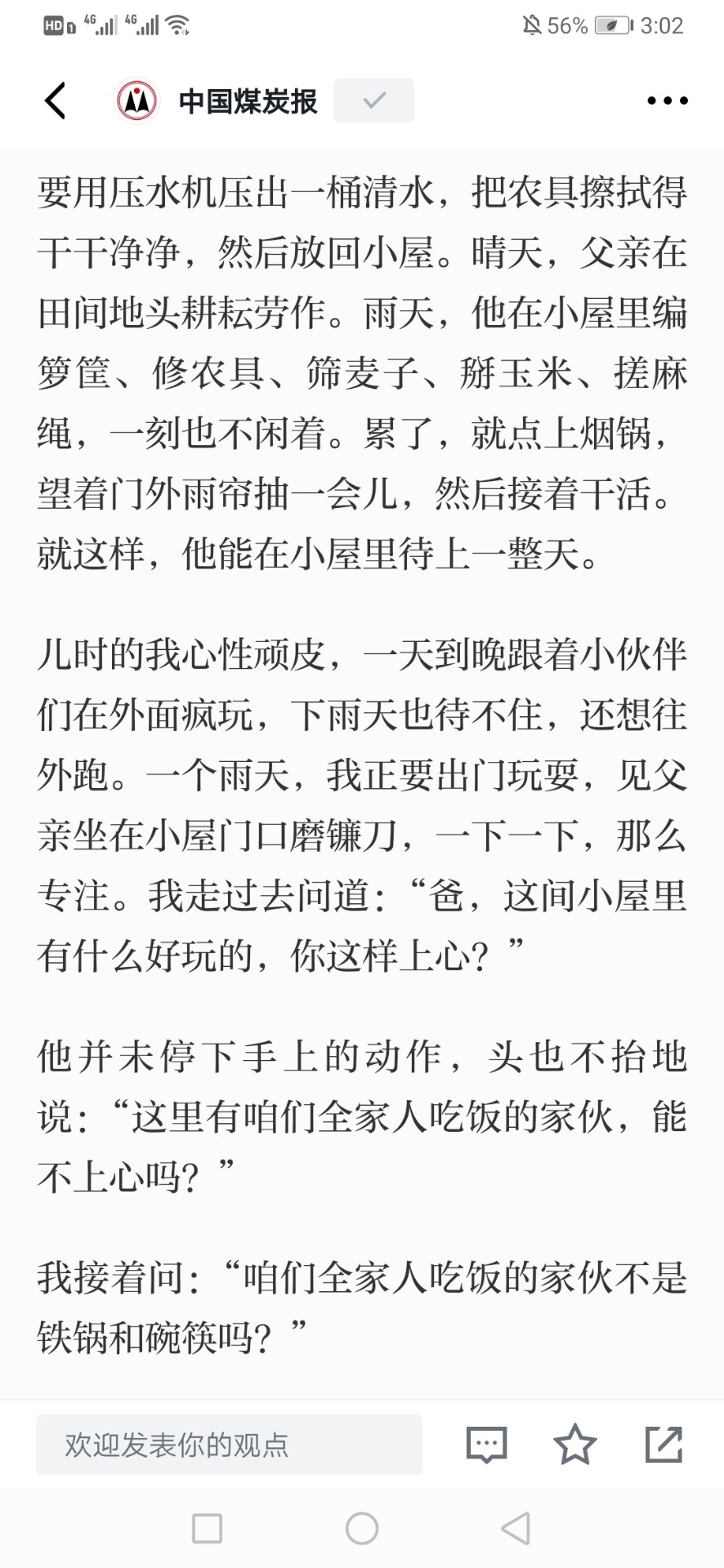Tap the 欢迎发表你的观点 comment box
Image resolution: width=724 pixels, height=1568 pixels.
tap(229, 1445)
